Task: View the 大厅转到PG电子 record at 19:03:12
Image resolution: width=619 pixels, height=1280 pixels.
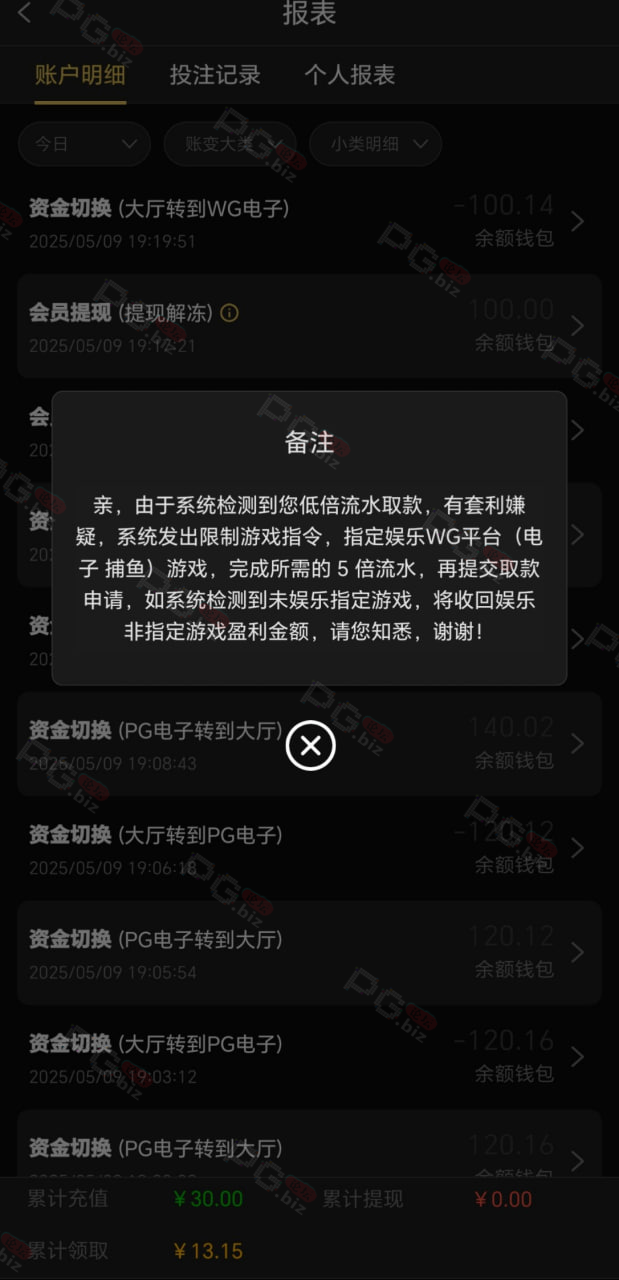Action: (x=309, y=1057)
